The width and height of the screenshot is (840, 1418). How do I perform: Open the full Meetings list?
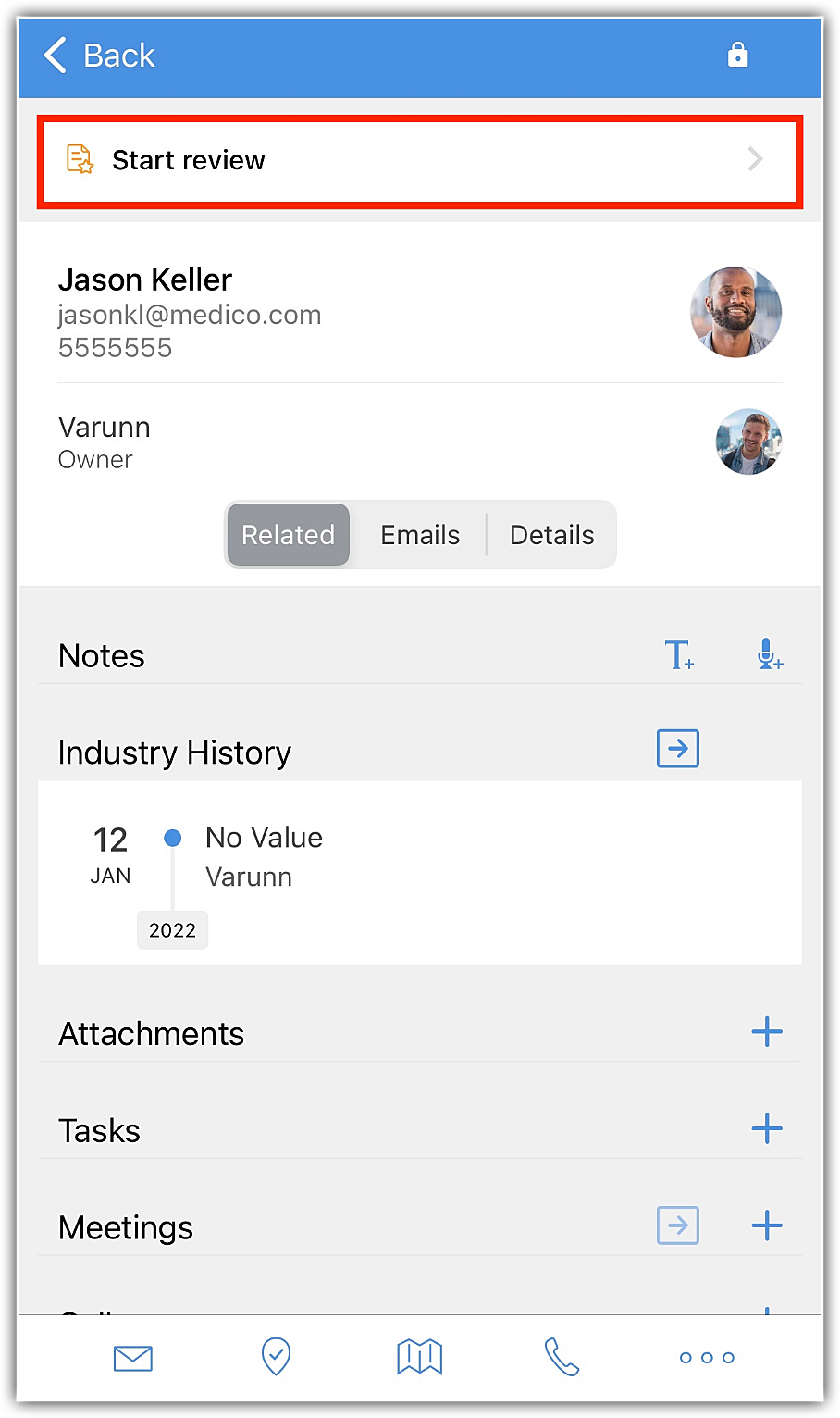pyautogui.click(x=677, y=1226)
